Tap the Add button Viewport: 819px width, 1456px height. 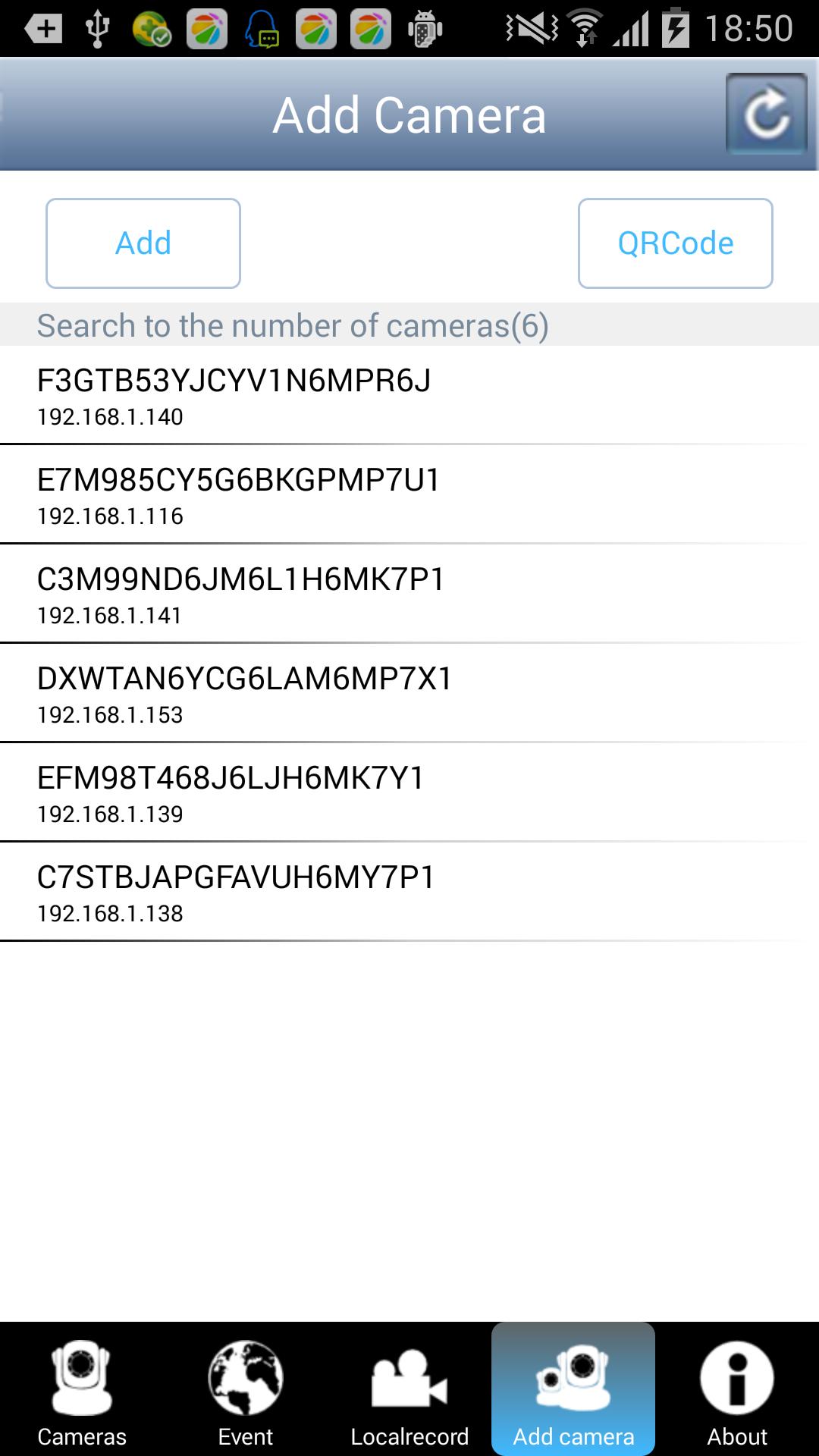tap(143, 243)
